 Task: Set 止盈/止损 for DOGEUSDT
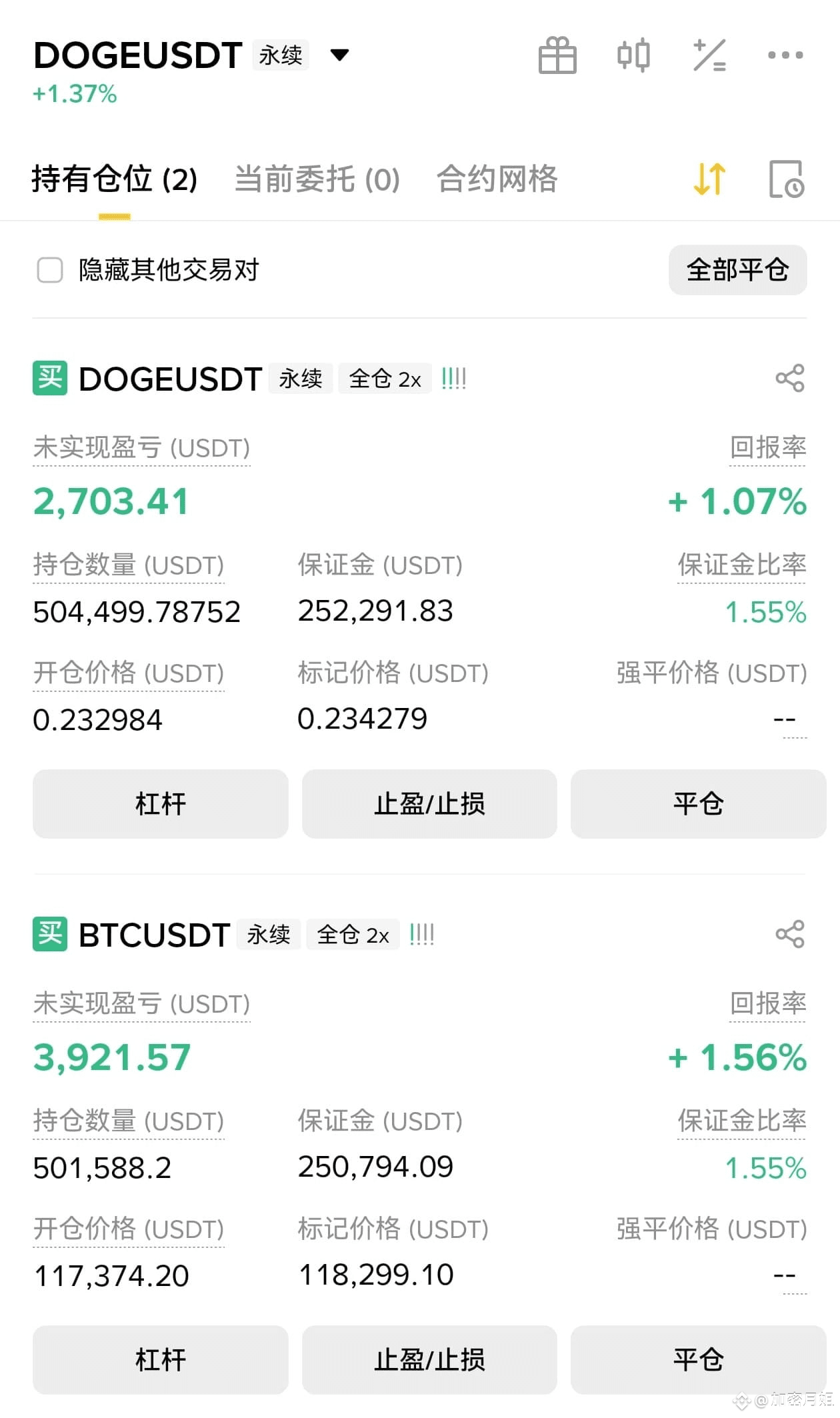pos(429,803)
